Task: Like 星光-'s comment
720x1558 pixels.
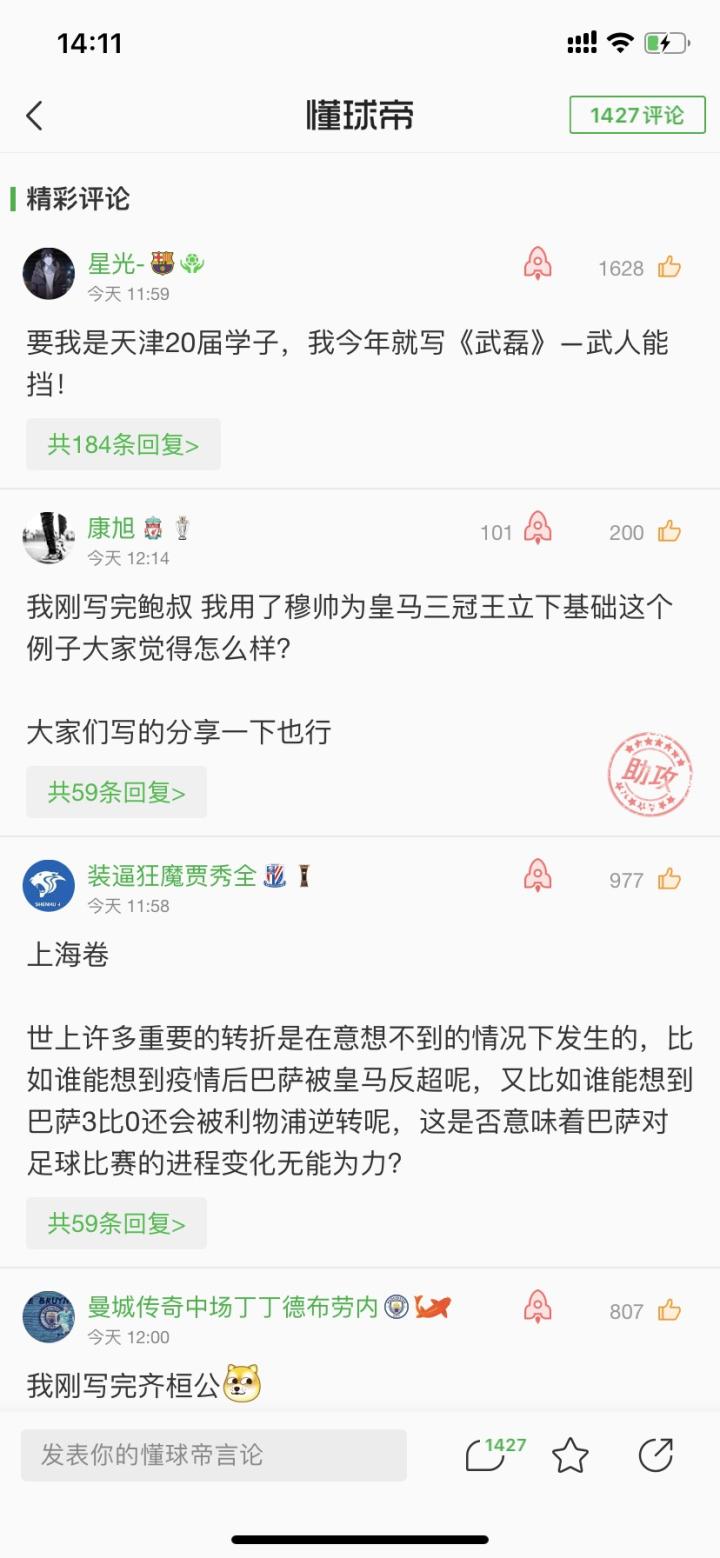Action: pyautogui.click(x=669, y=267)
